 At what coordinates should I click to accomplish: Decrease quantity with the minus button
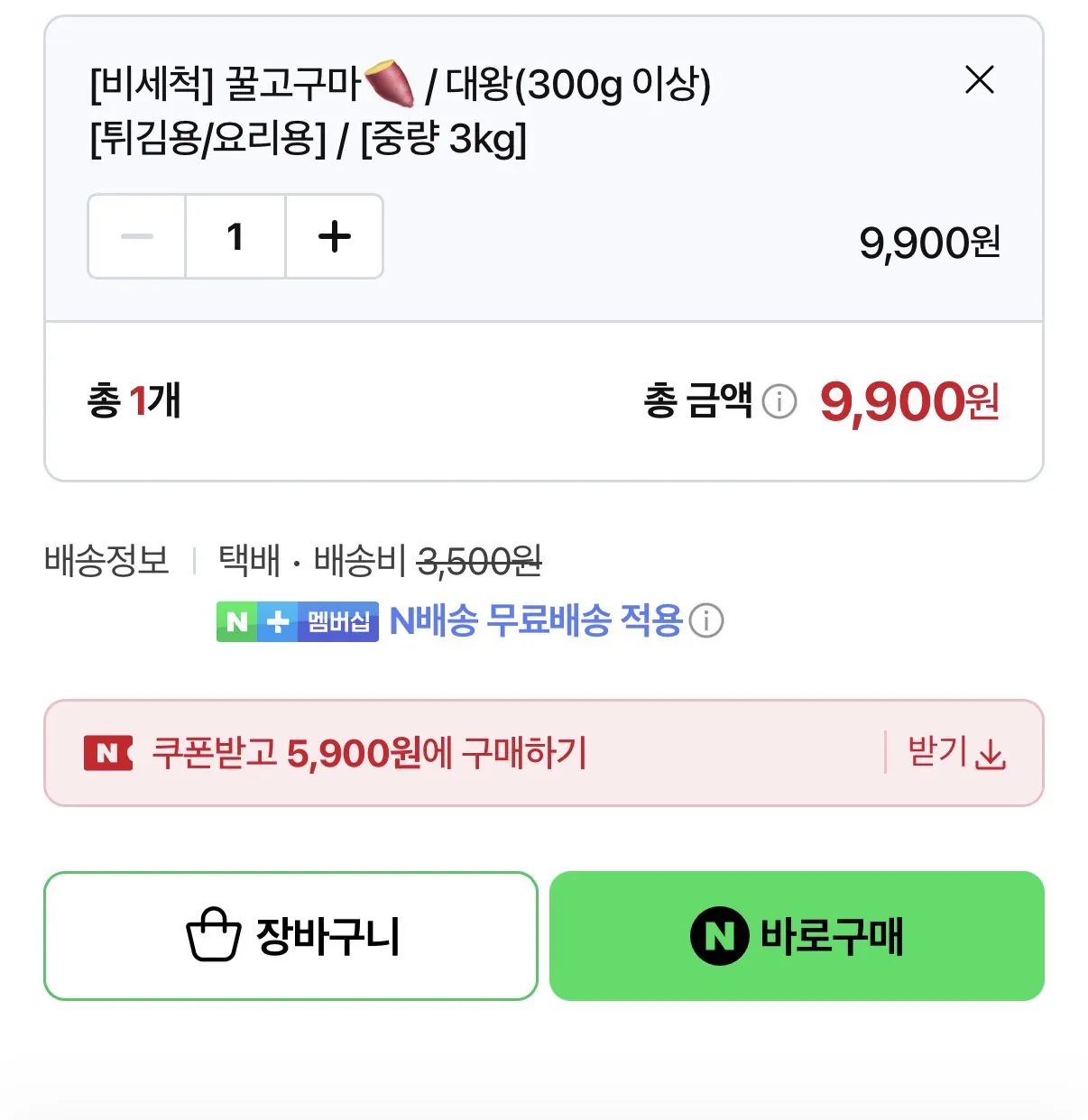tap(135, 236)
